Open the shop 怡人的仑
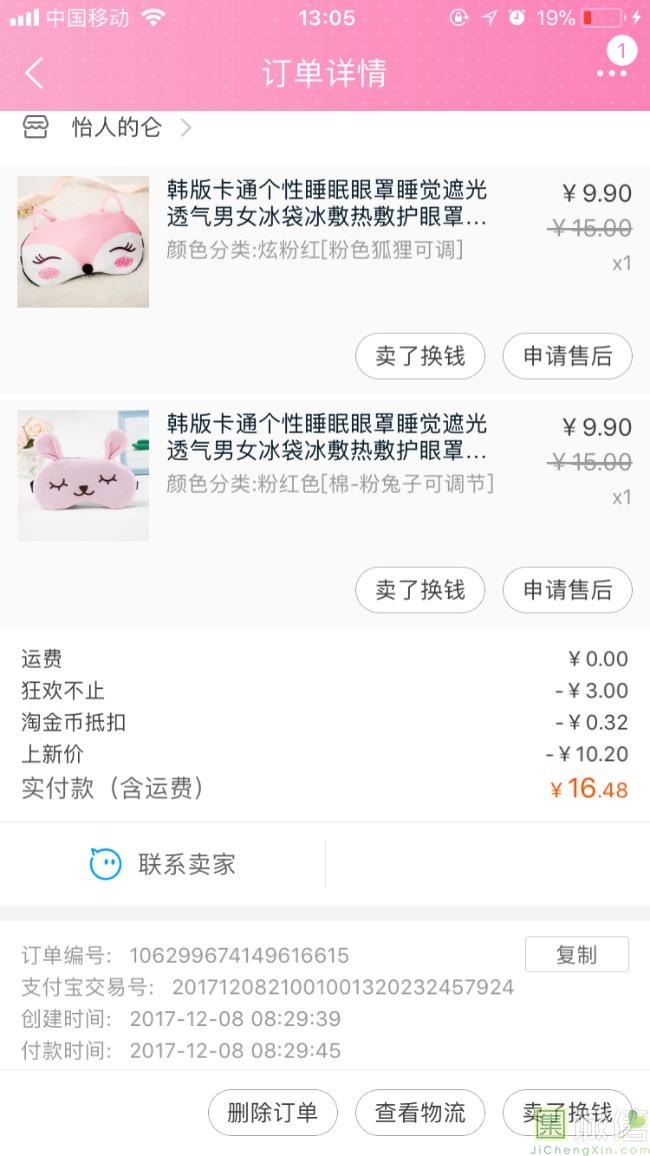Screen dimensions: 650x1156 116,128
